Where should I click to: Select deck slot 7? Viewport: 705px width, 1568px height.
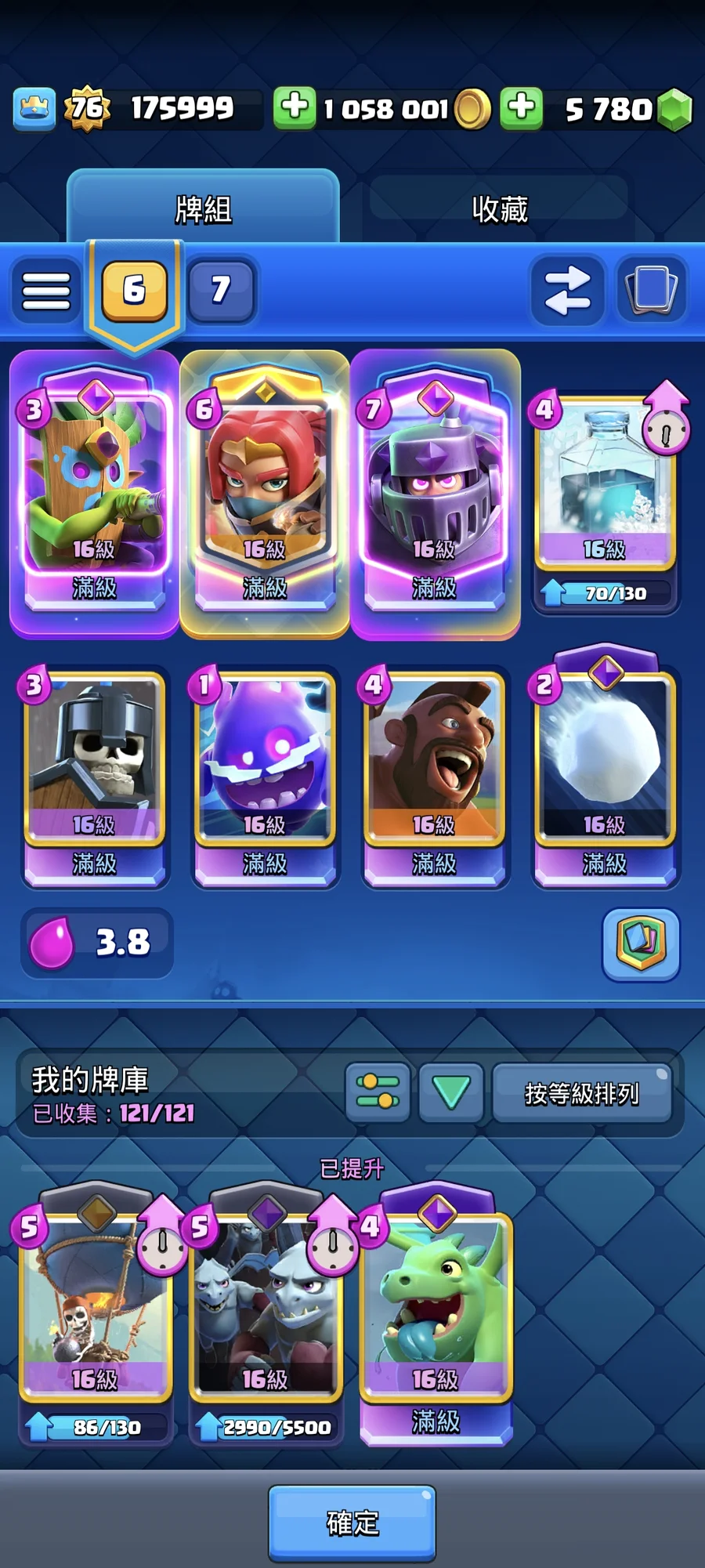point(221,289)
